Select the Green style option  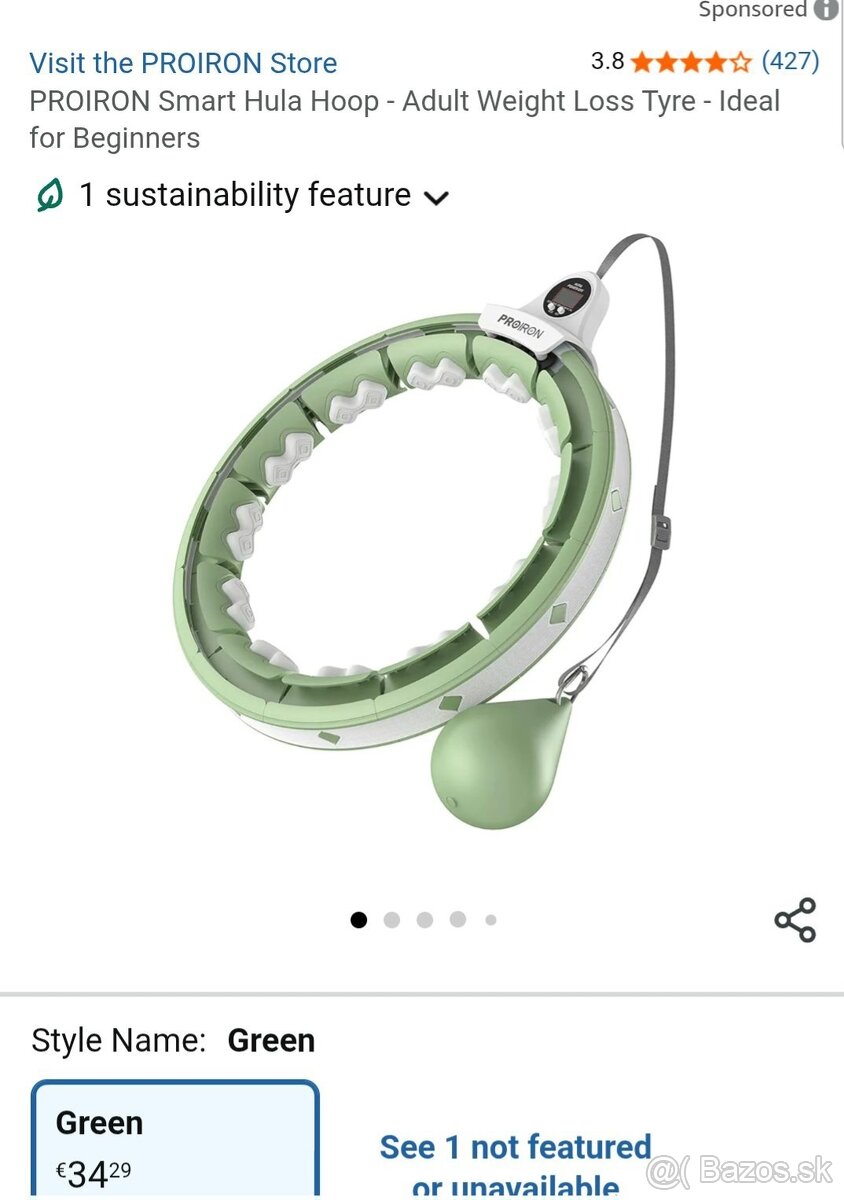175,1140
